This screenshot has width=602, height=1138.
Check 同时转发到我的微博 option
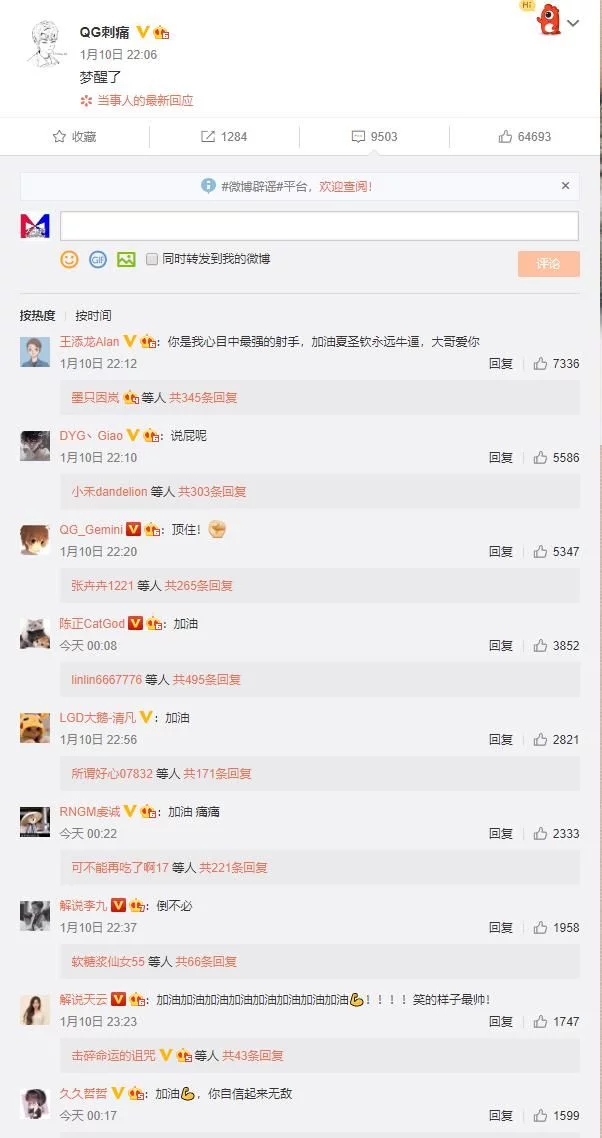pyautogui.click(x=152, y=259)
